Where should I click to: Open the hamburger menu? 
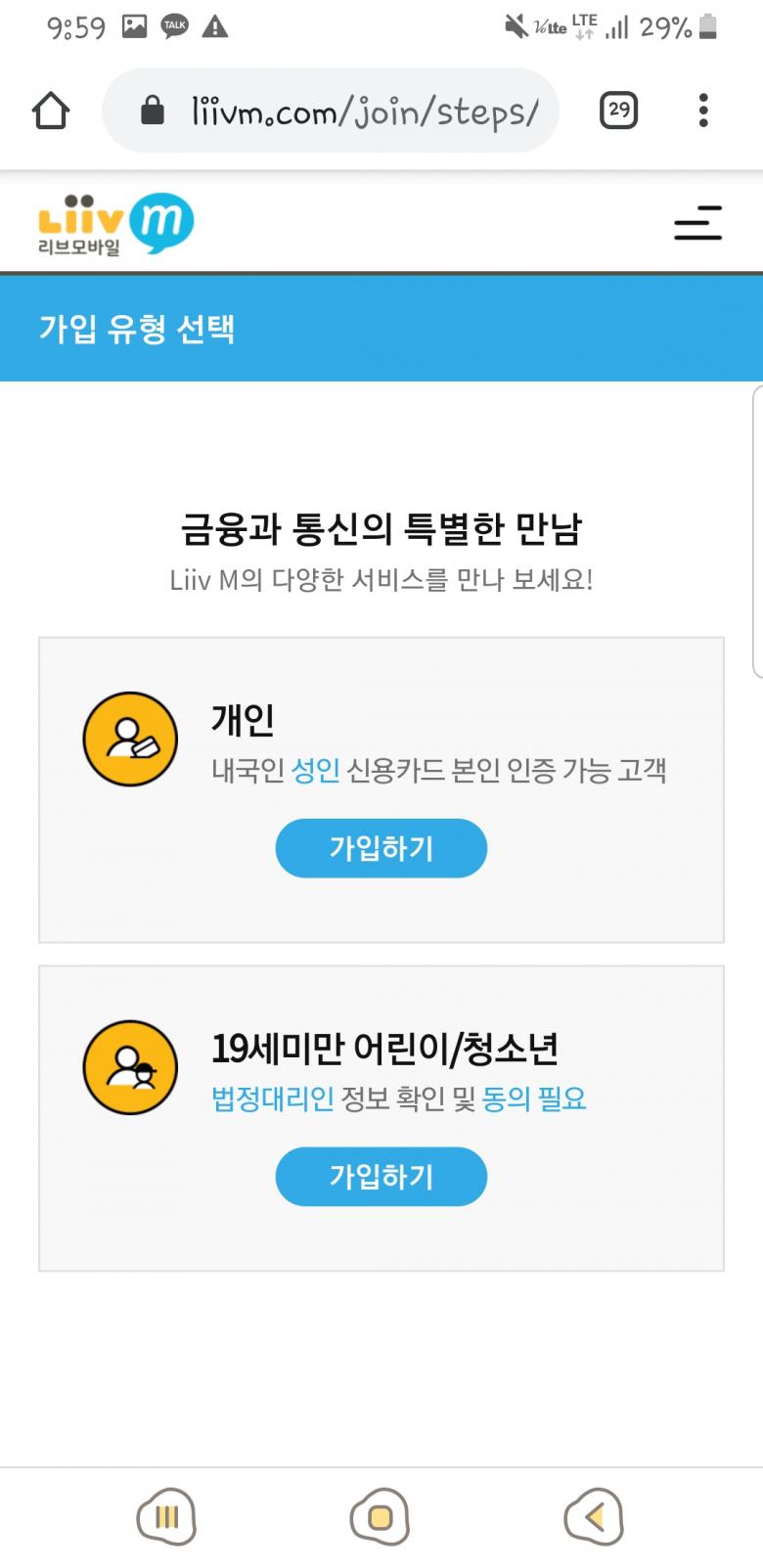[x=697, y=223]
